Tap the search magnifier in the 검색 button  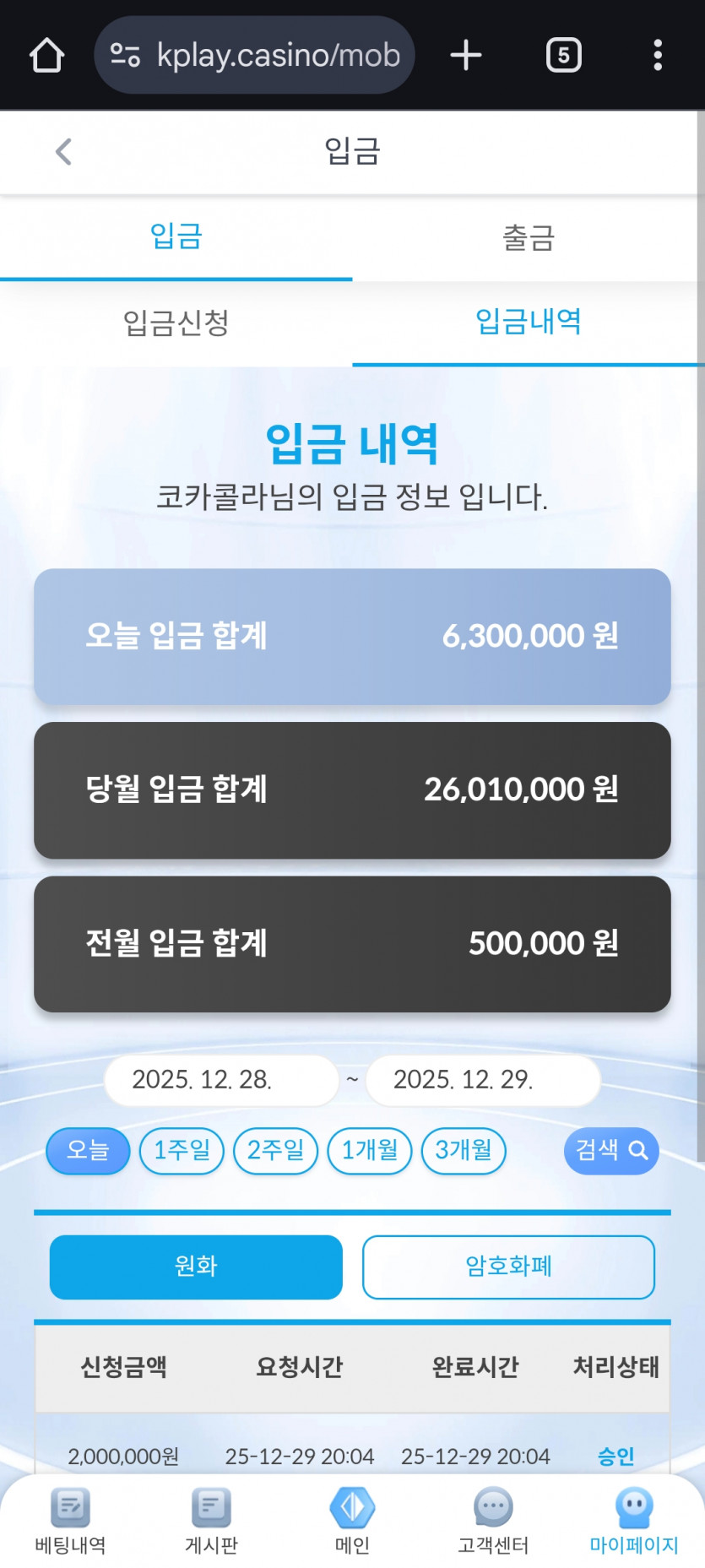(639, 1151)
